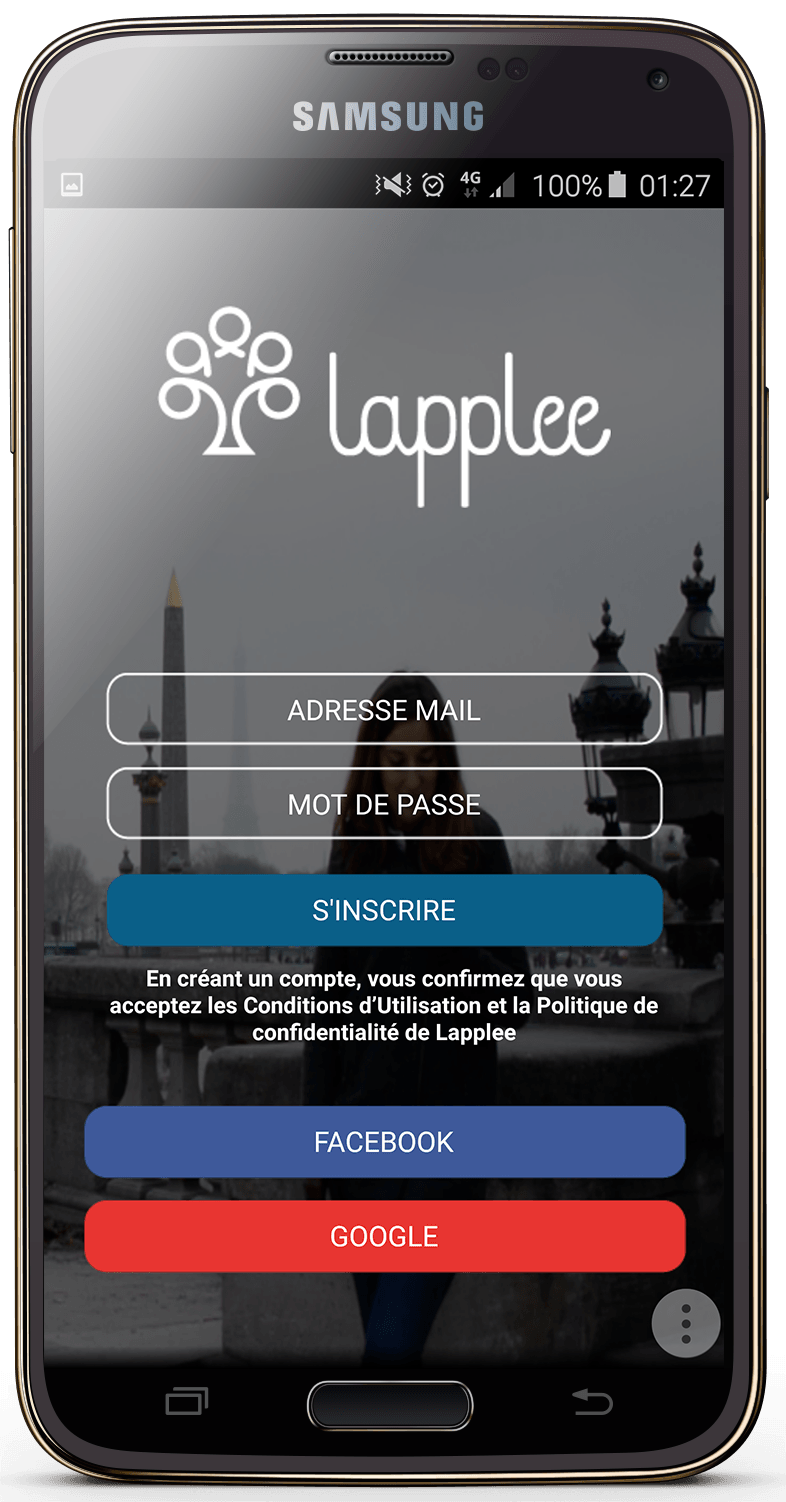Open the three-dot overflow menu

[x=686, y=1323]
